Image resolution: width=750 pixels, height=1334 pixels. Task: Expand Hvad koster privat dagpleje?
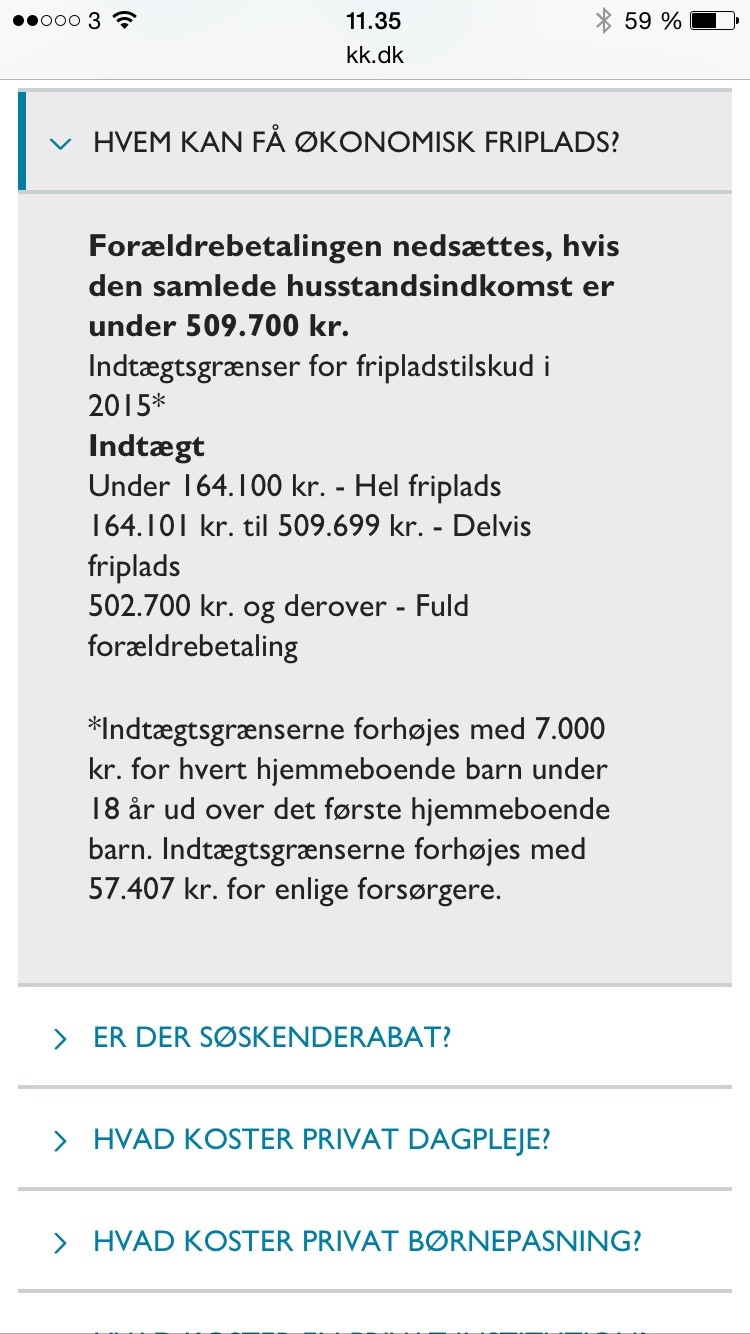(321, 1139)
